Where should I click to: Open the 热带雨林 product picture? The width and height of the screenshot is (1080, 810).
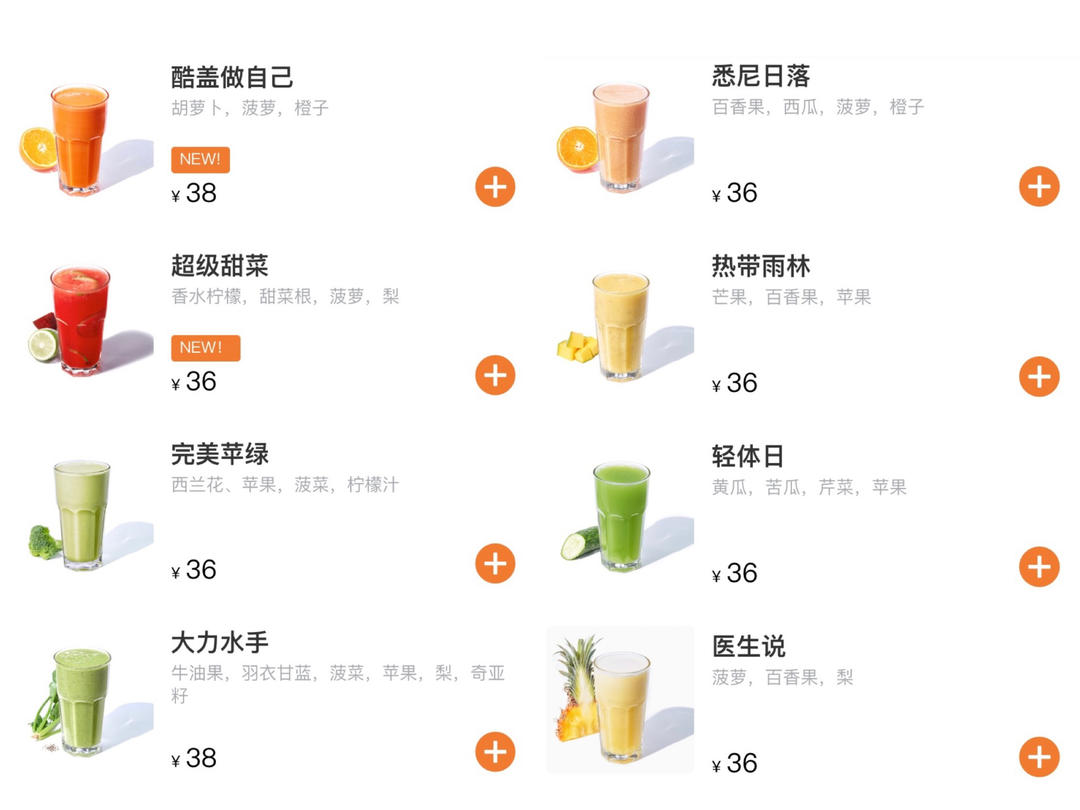622,327
